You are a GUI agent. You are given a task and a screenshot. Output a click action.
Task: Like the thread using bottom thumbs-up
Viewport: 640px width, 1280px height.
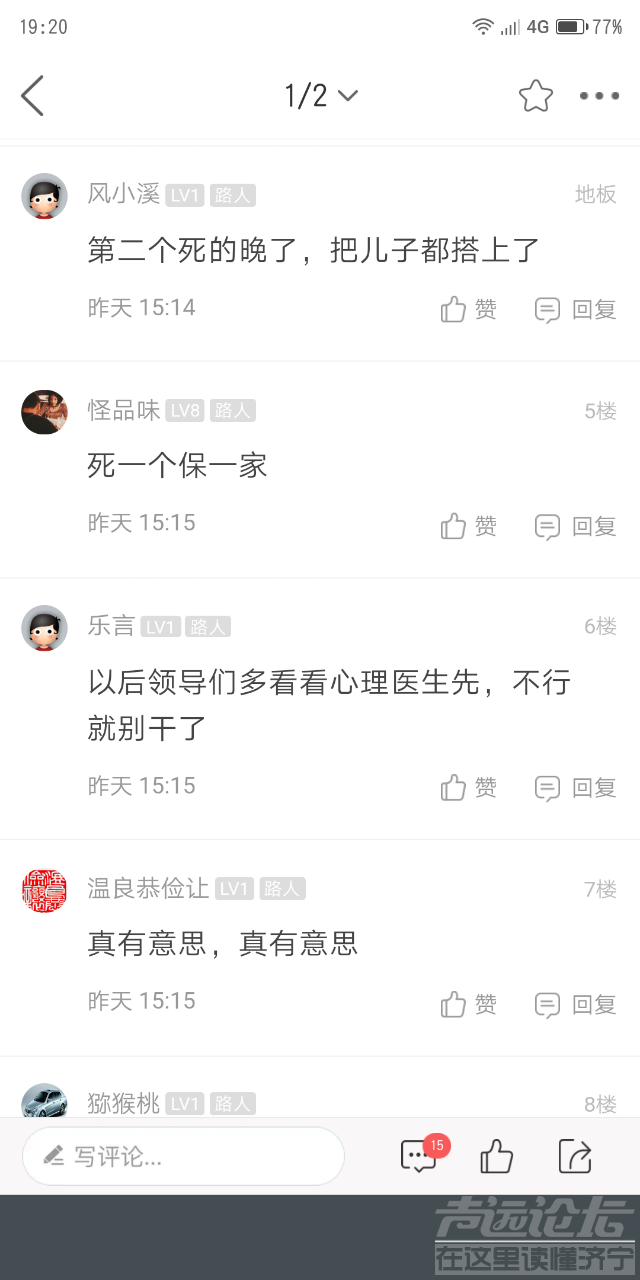tap(496, 1157)
